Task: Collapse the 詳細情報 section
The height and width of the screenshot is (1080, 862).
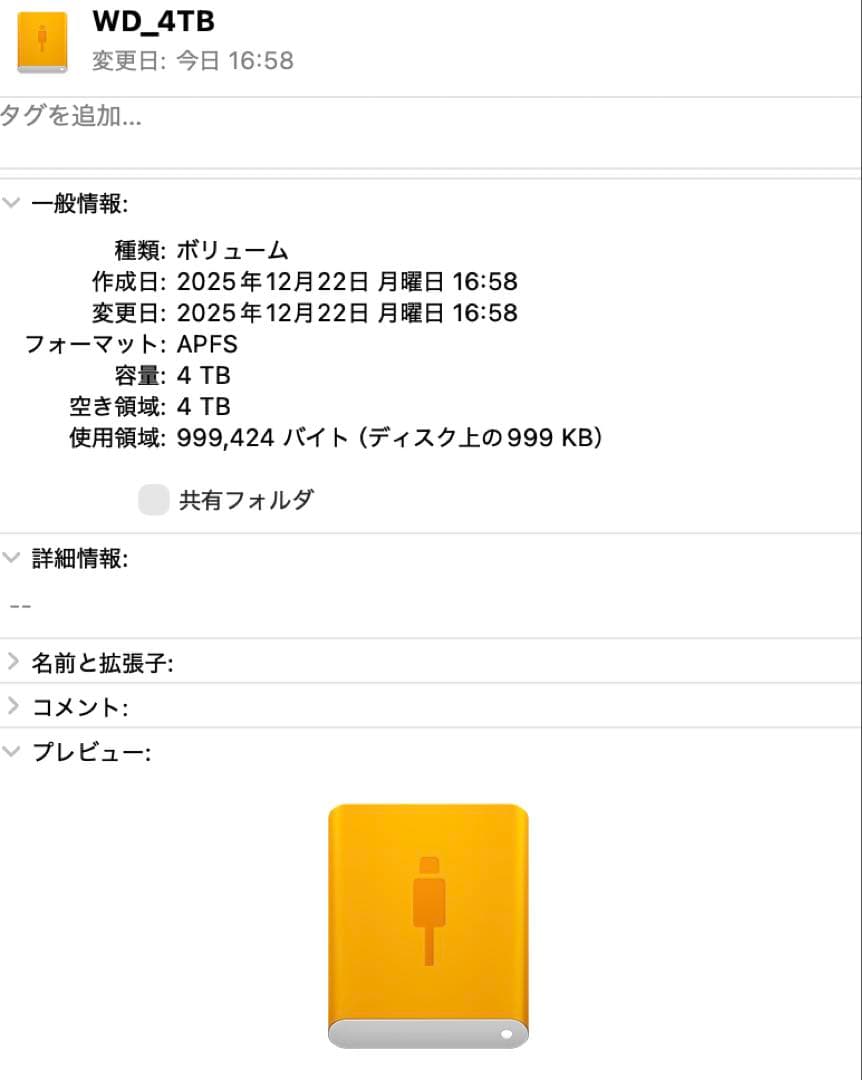Action: [11, 558]
